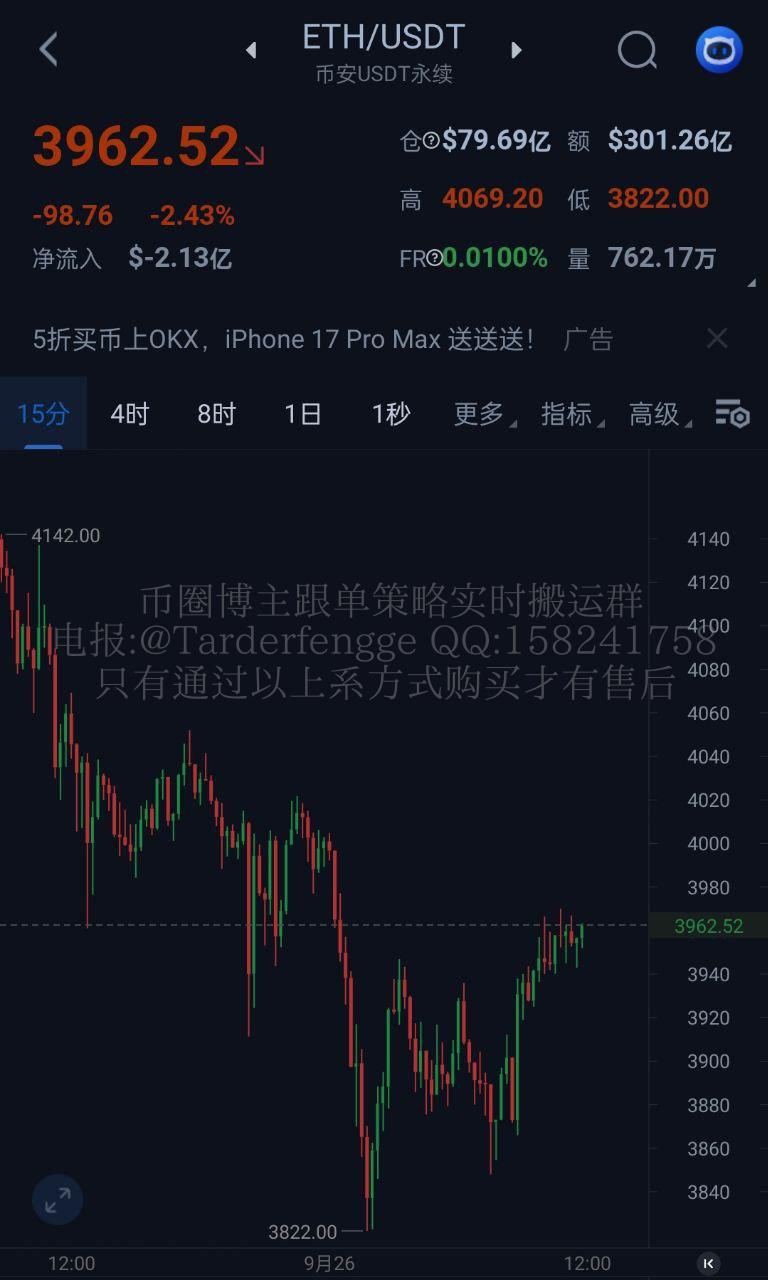Expand chart to fullscreen
This screenshot has height=1280, width=768.
[57, 1200]
